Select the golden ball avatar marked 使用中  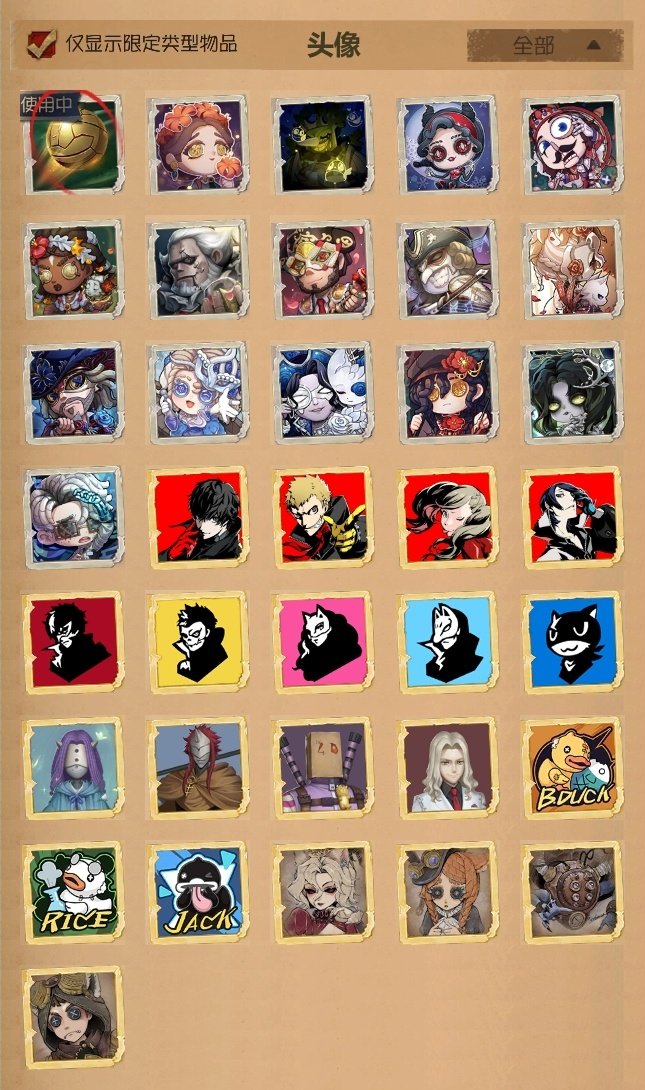72,145
